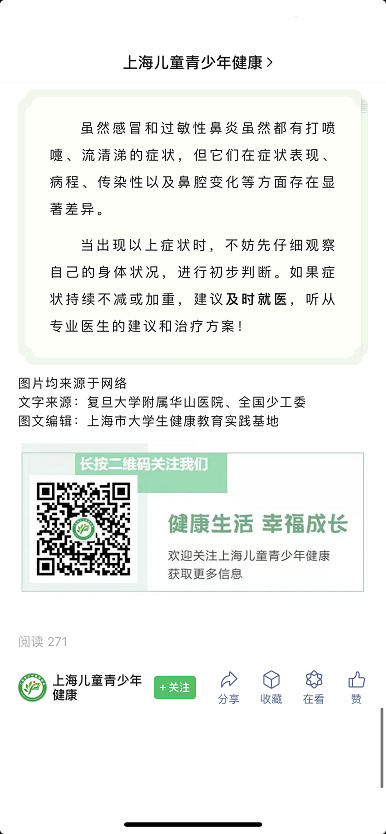Share this article via 分享
The height and width of the screenshot is (834, 386).
click(x=229, y=687)
